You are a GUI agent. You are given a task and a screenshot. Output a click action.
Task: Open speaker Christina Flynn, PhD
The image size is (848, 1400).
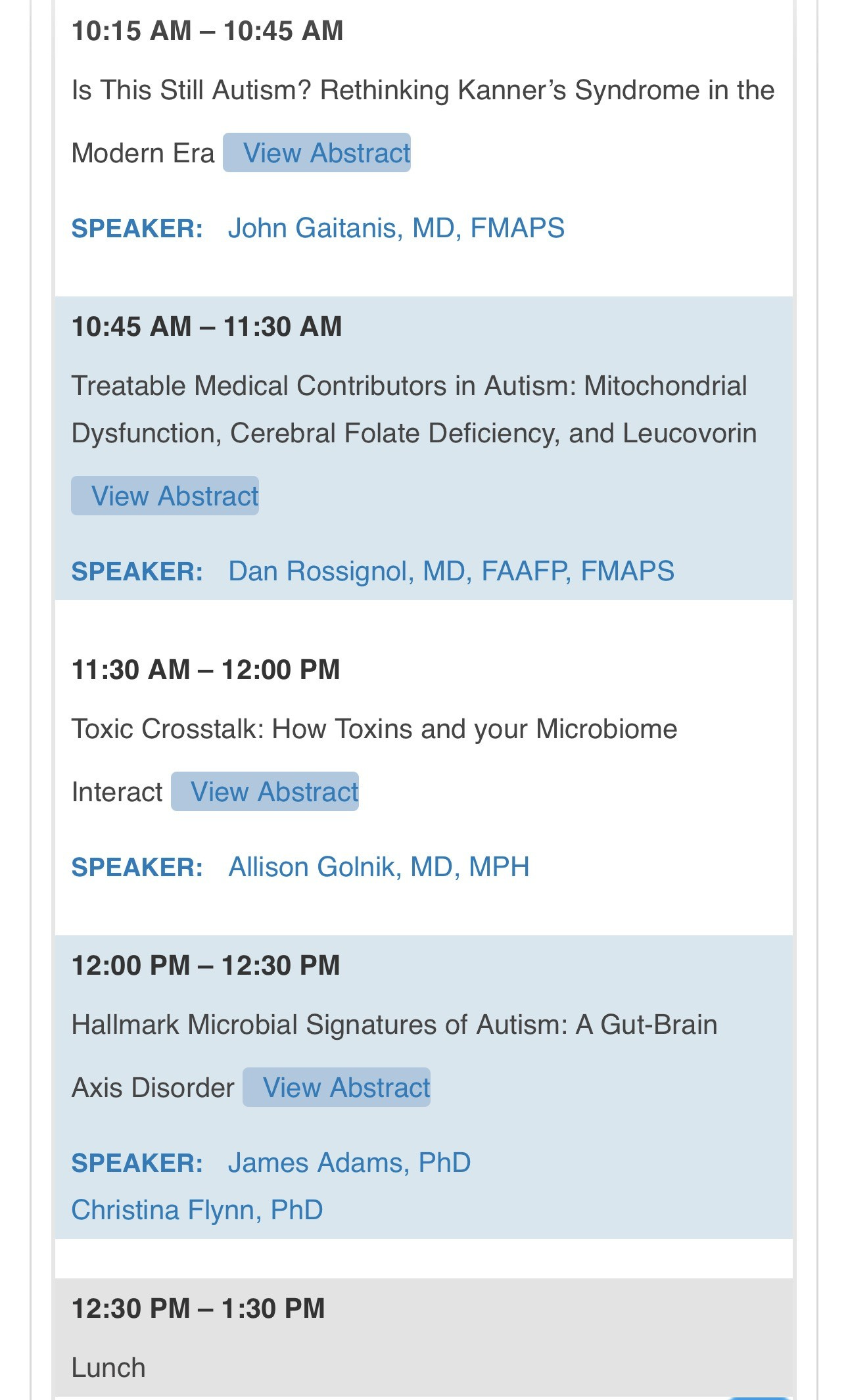pyautogui.click(x=197, y=1210)
